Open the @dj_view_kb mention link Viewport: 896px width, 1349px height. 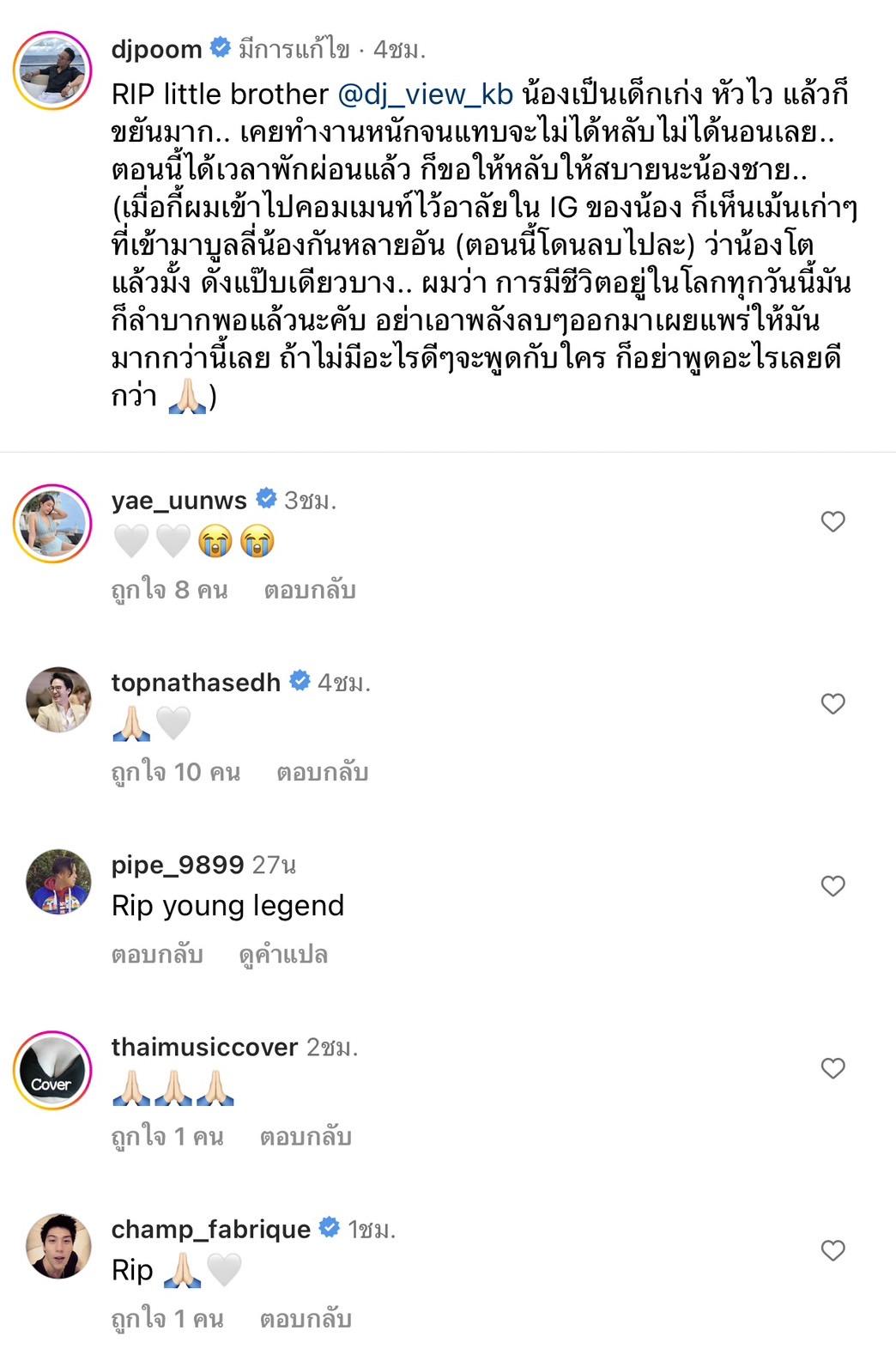[425, 94]
